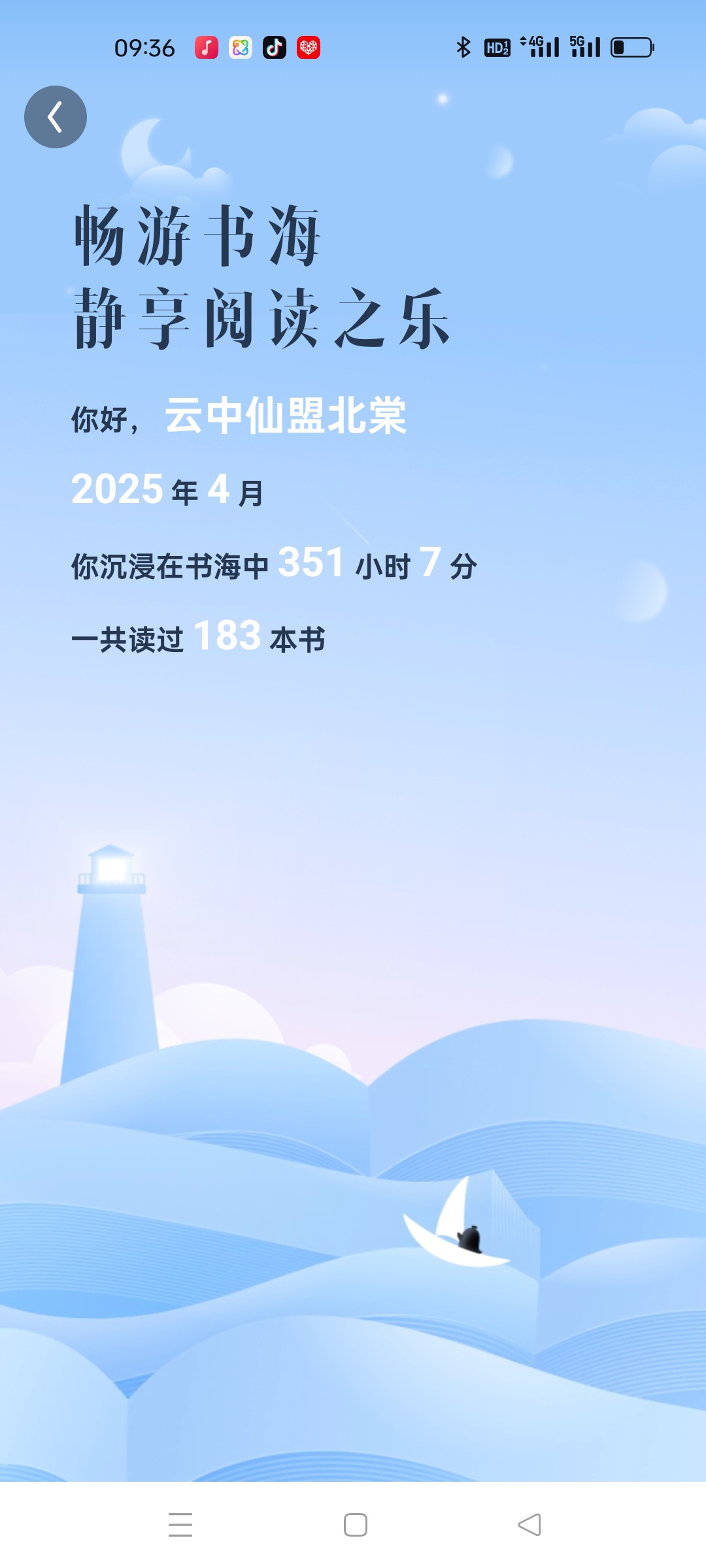Go to home screen via navigation bar
The height and width of the screenshot is (1568, 706).
pos(356,1525)
